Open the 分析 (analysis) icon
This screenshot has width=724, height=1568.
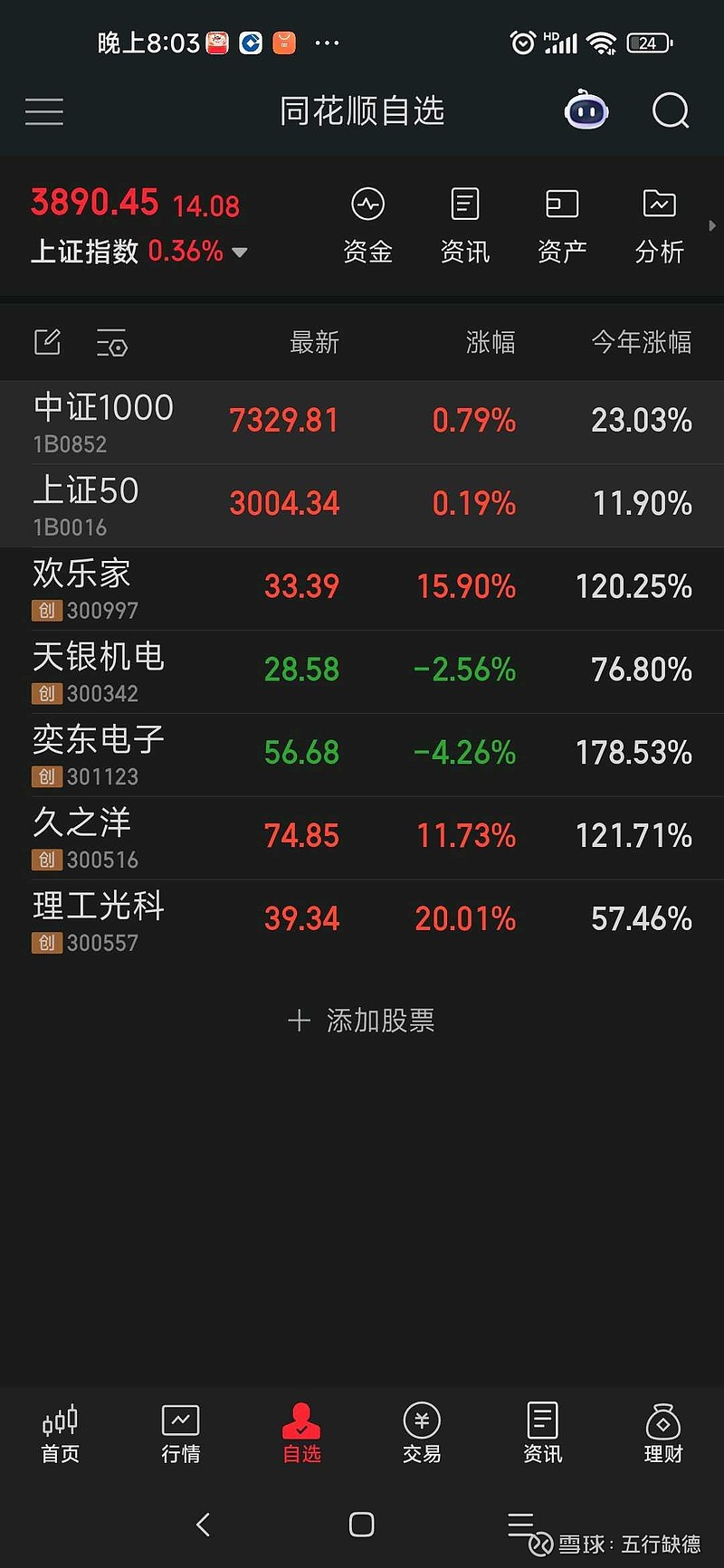click(660, 224)
